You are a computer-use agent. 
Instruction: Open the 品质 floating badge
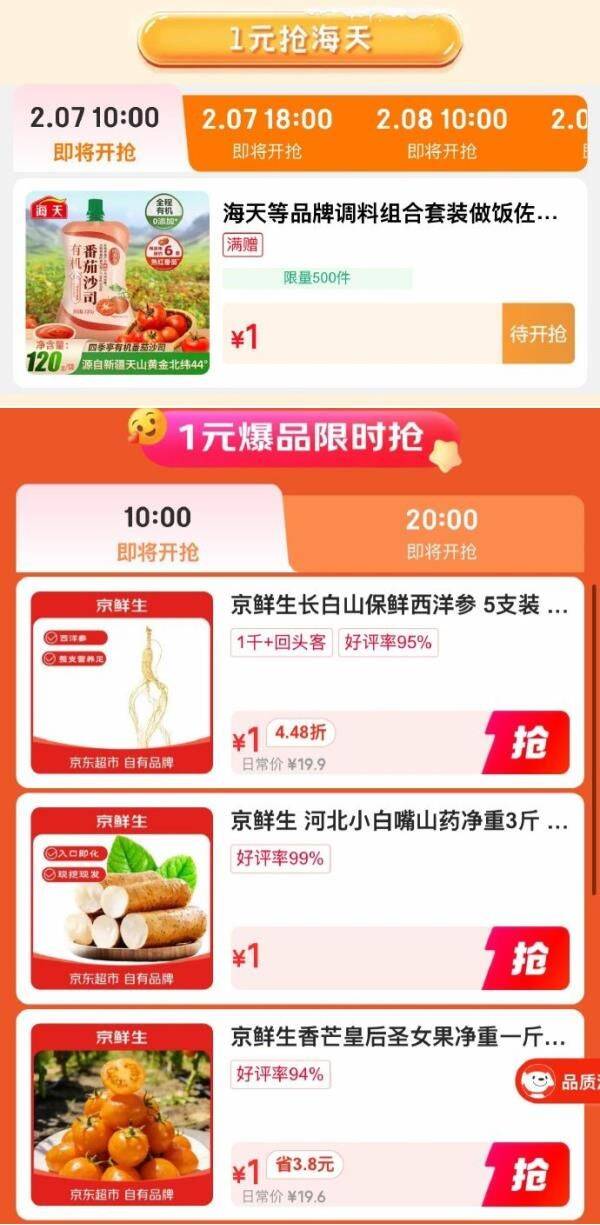[558, 1081]
